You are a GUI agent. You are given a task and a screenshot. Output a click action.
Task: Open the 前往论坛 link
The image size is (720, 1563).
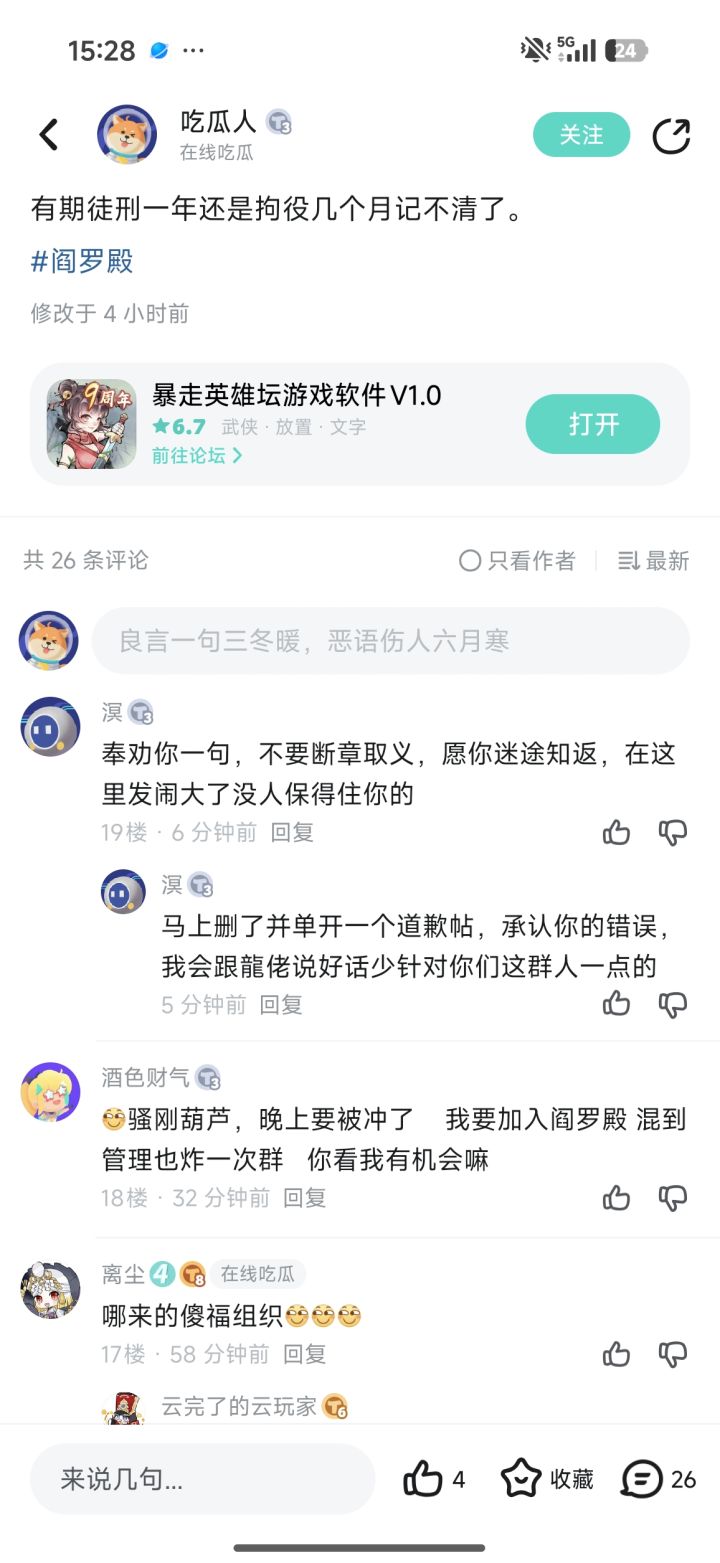click(197, 455)
